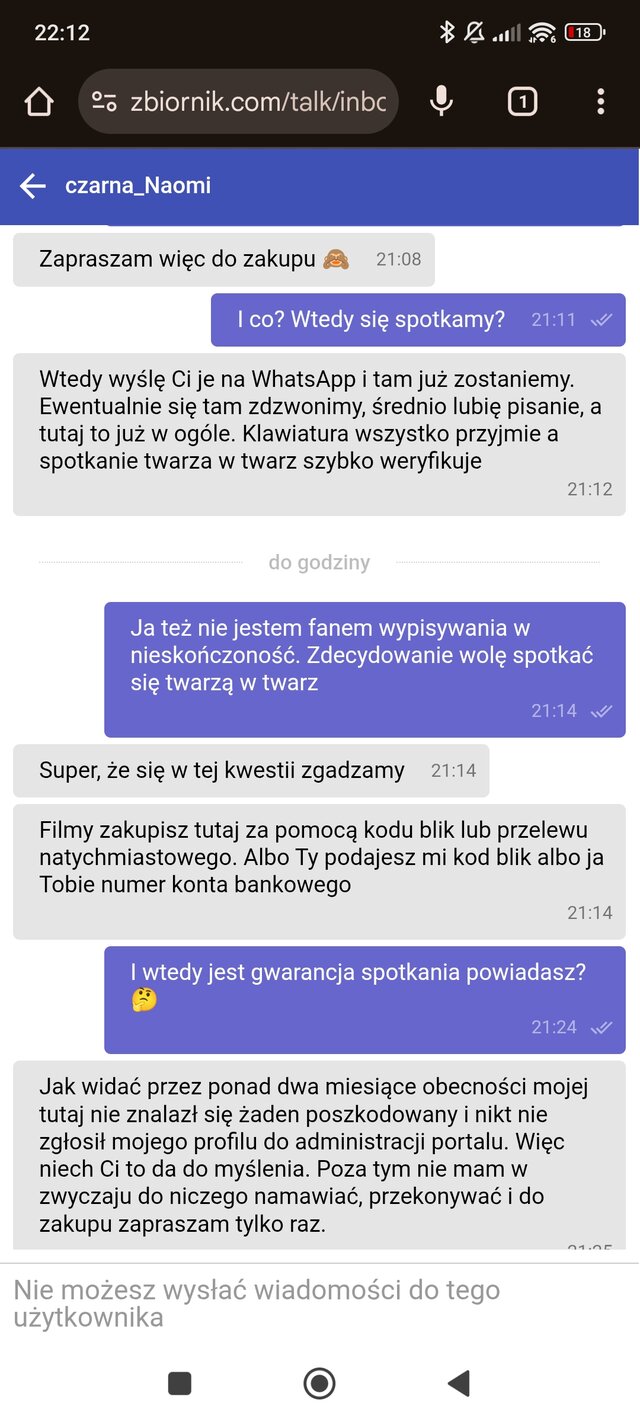Show recent apps with the square button

click(x=180, y=1383)
